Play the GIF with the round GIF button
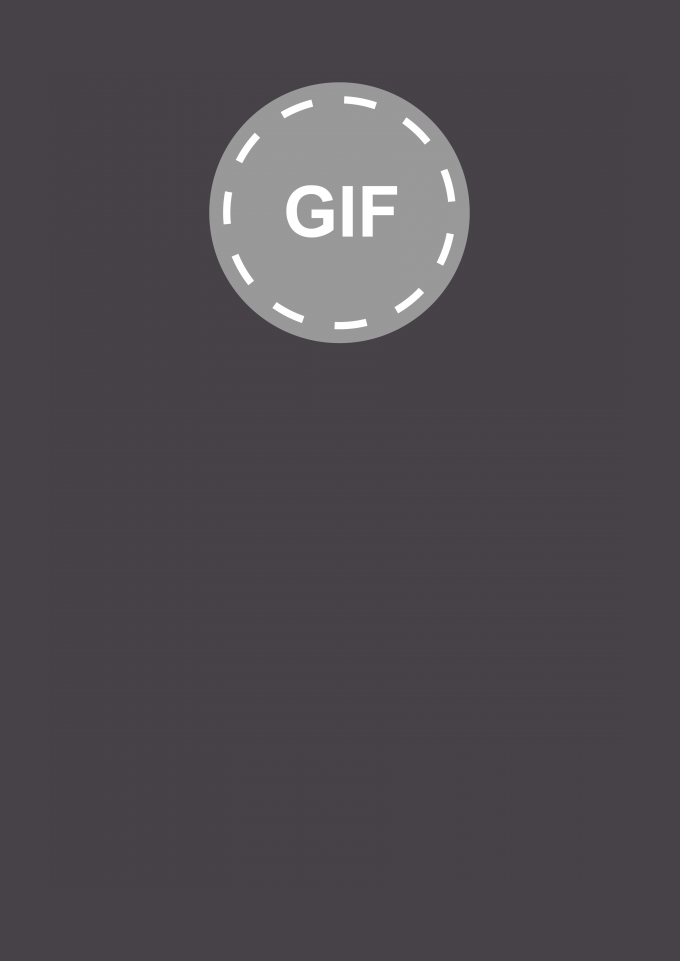The height and width of the screenshot is (961, 680). (x=339, y=212)
